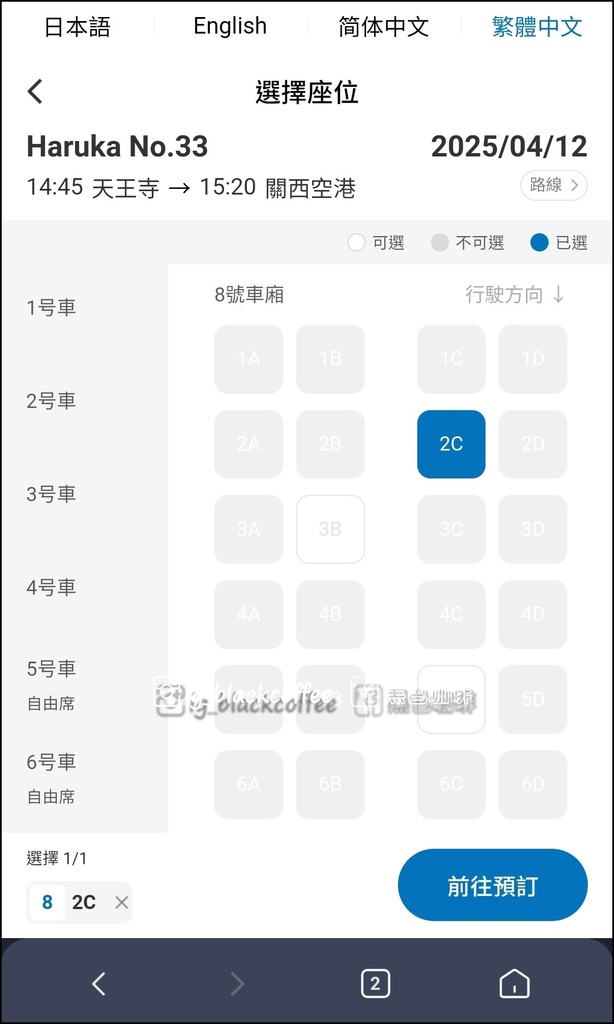Tap 前往預訂 to proceed to booking
Screen dimensions: 614x1024
(x=493, y=886)
